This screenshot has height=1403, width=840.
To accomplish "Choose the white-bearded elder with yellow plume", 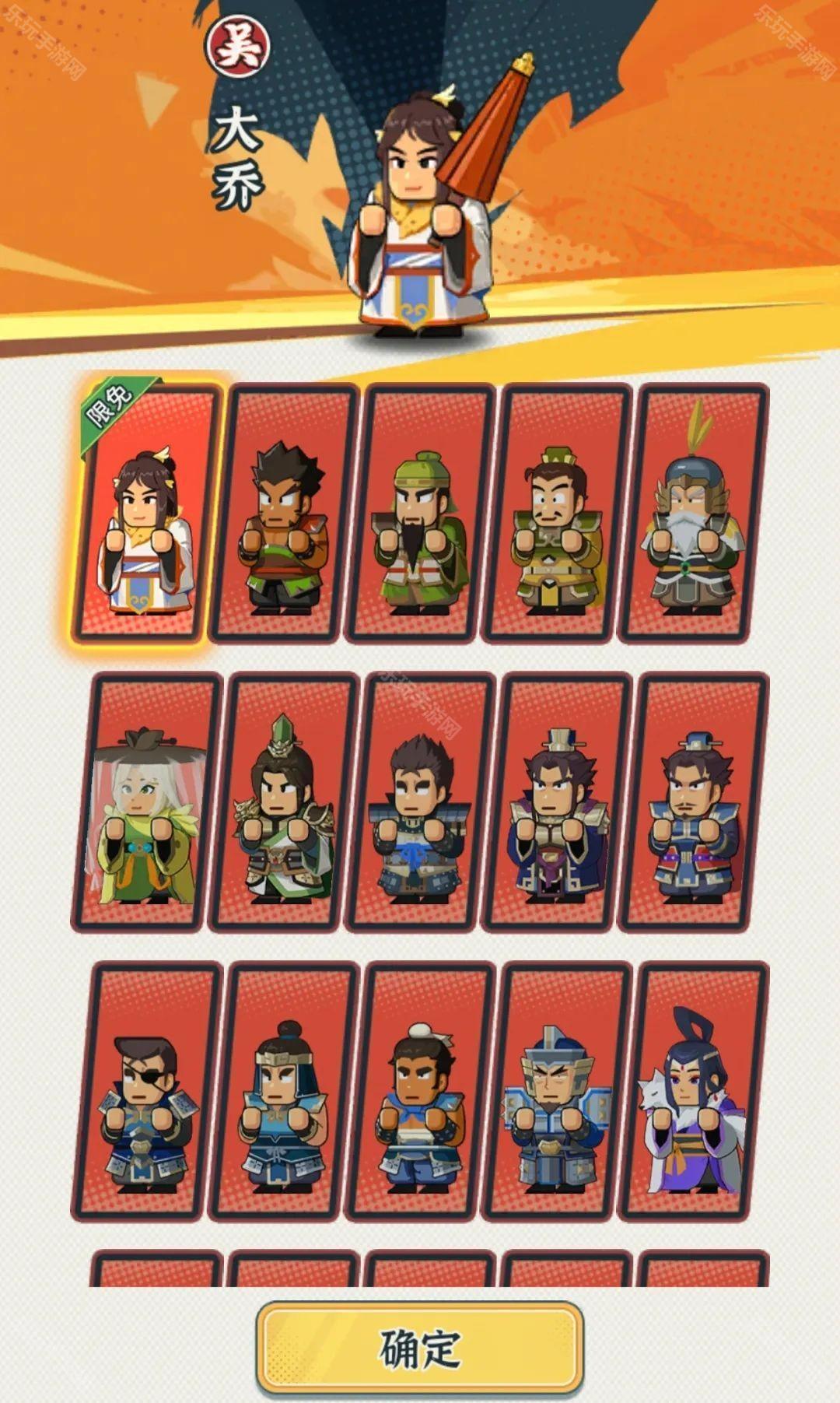I will click(x=694, y=515).
